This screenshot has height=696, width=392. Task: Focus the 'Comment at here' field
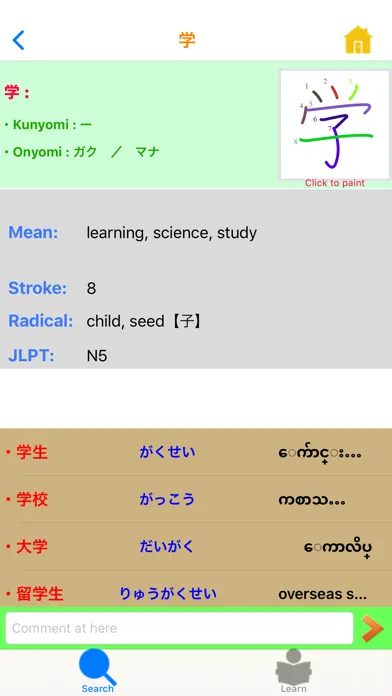tap(179, 628)
